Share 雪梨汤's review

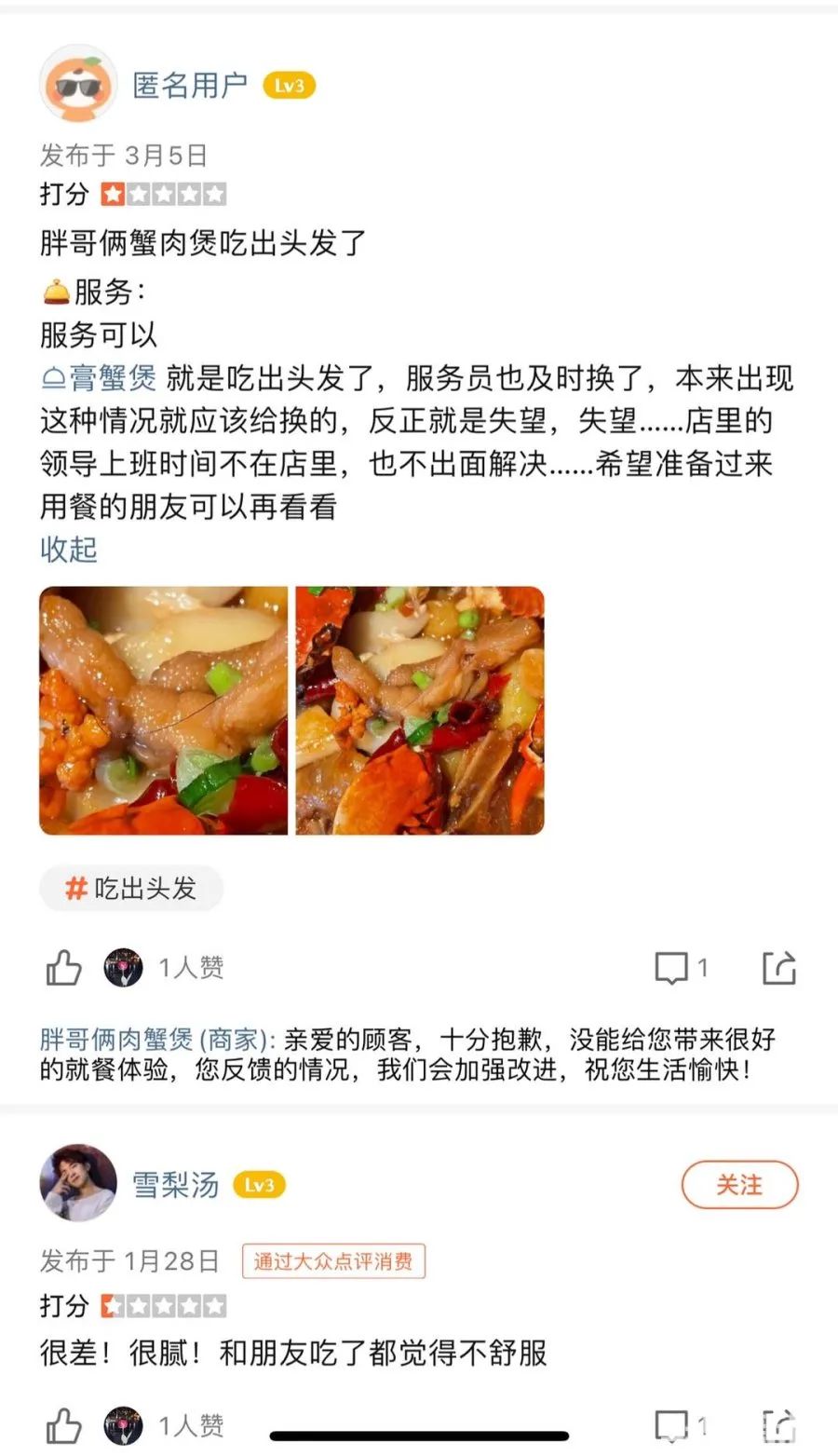pyautogui.click(x=778, y=1425)
